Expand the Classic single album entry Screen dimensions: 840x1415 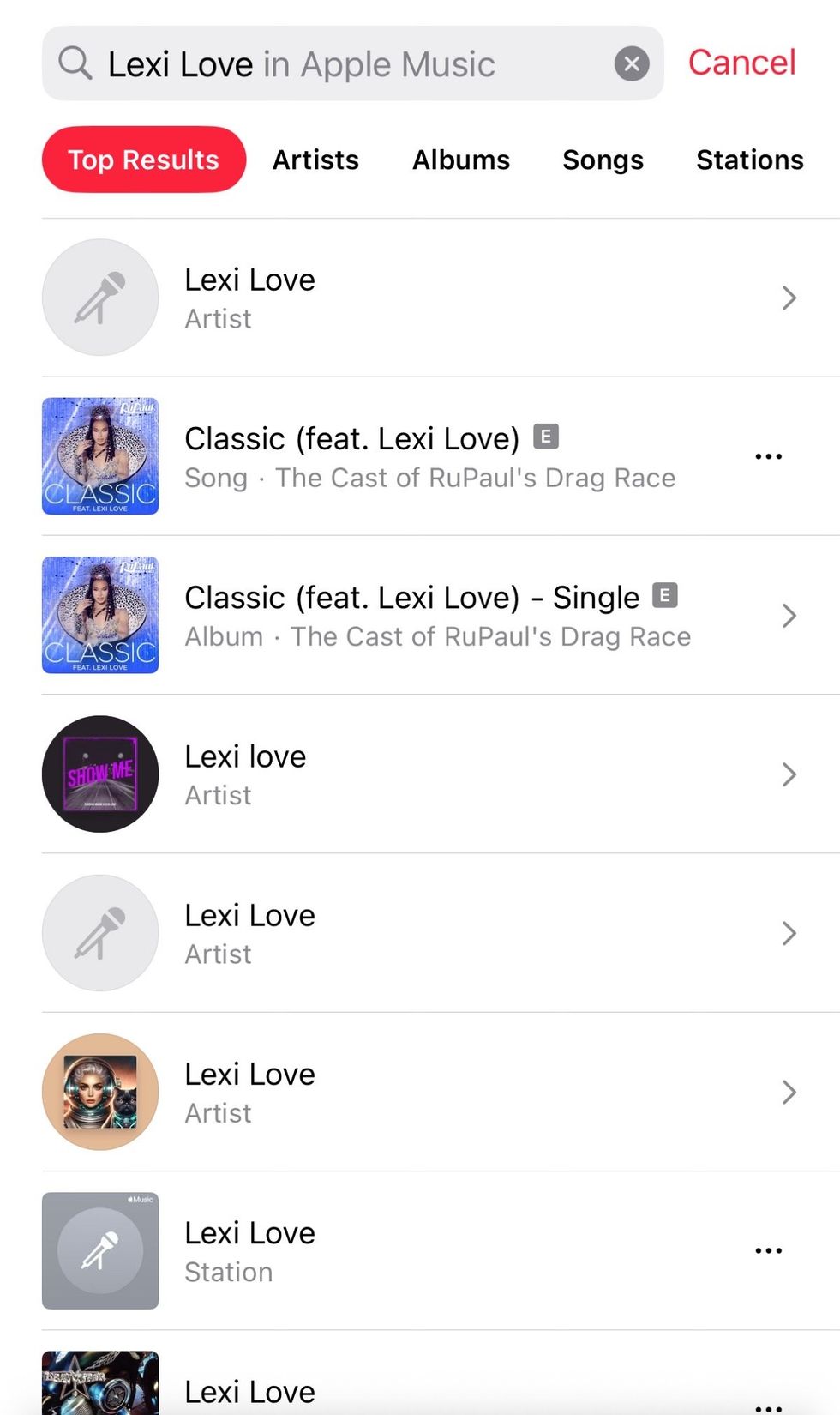tap(789, 616)
